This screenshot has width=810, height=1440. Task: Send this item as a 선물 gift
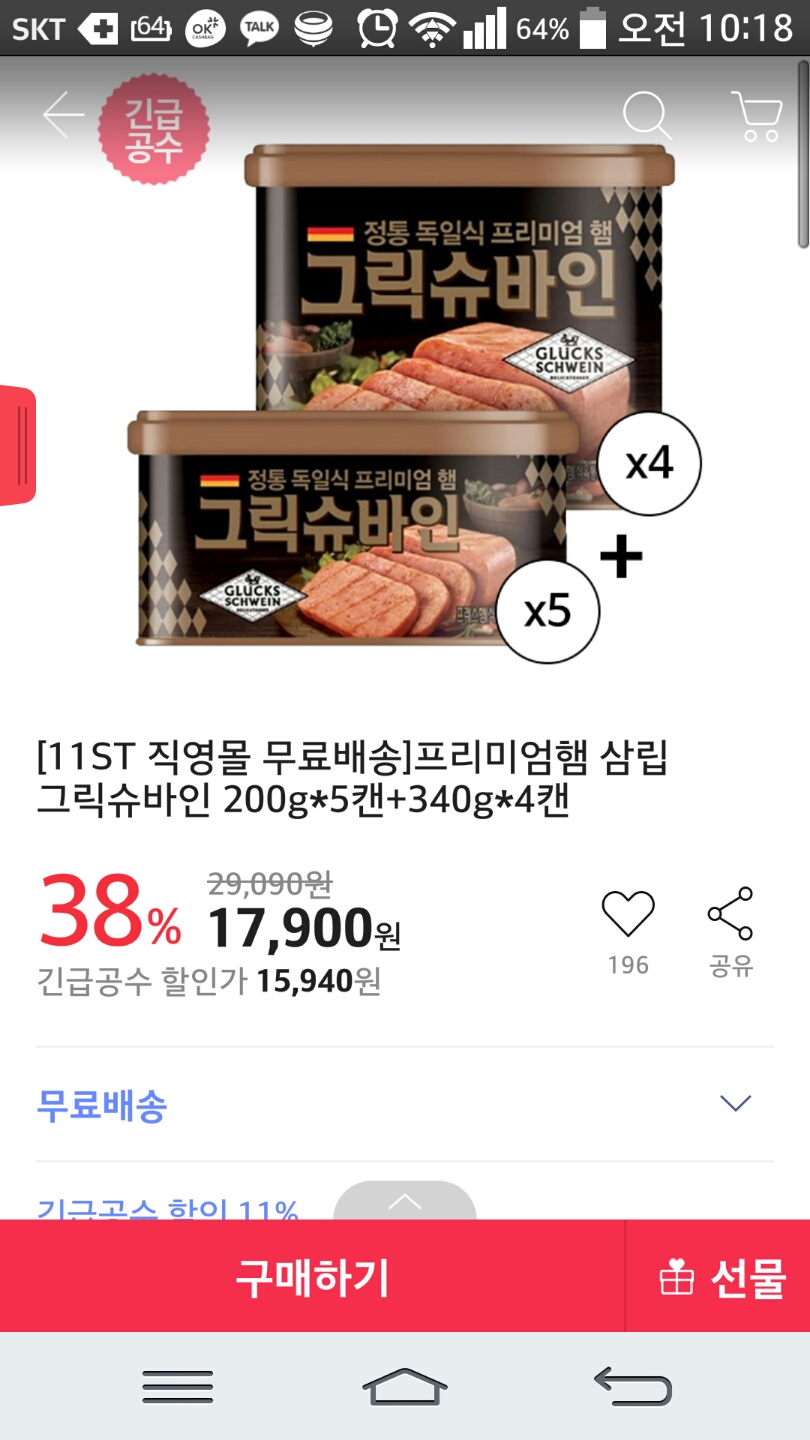point(720,1277)
